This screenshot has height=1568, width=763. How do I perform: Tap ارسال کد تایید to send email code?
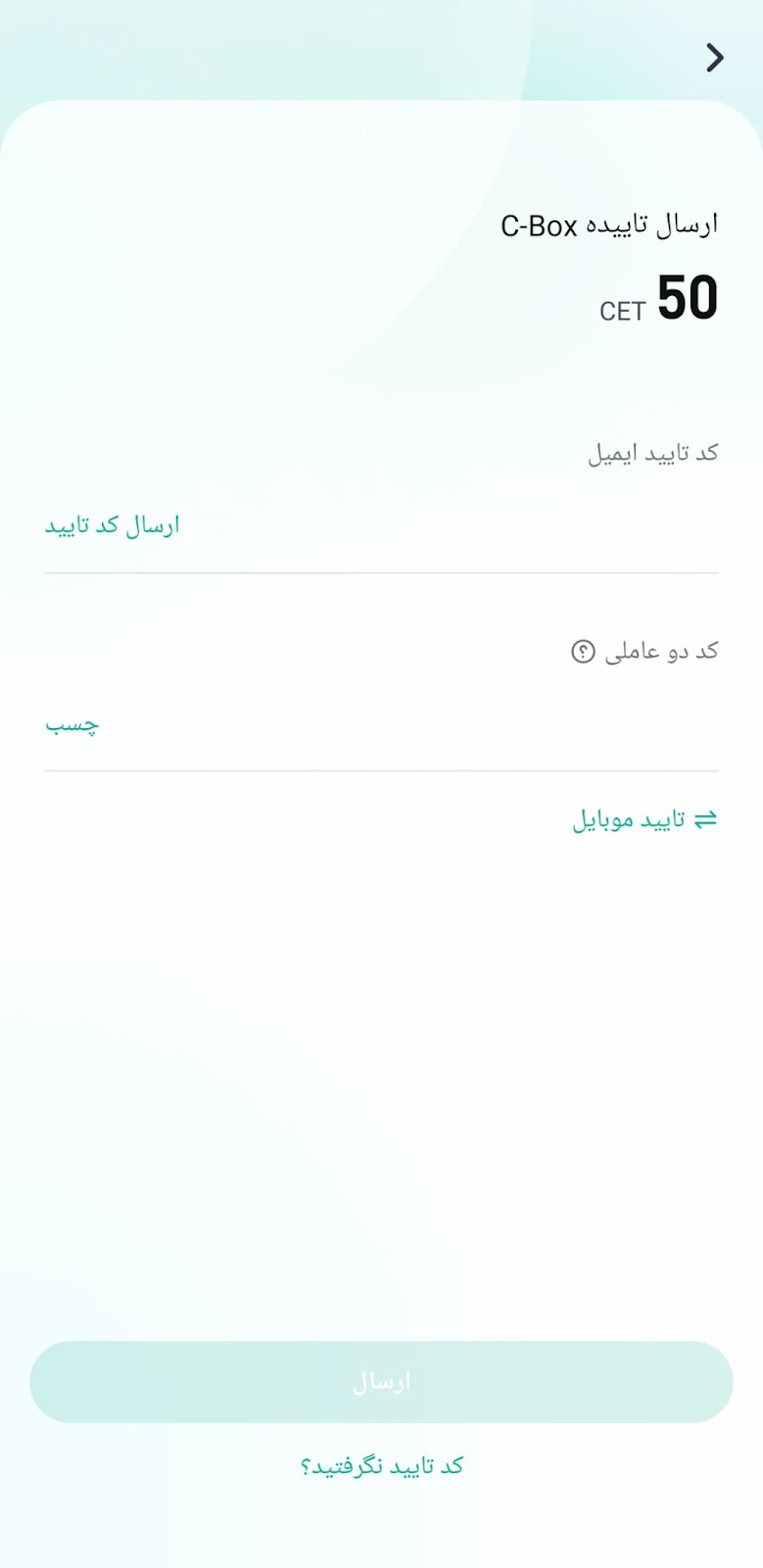[112, 526]
